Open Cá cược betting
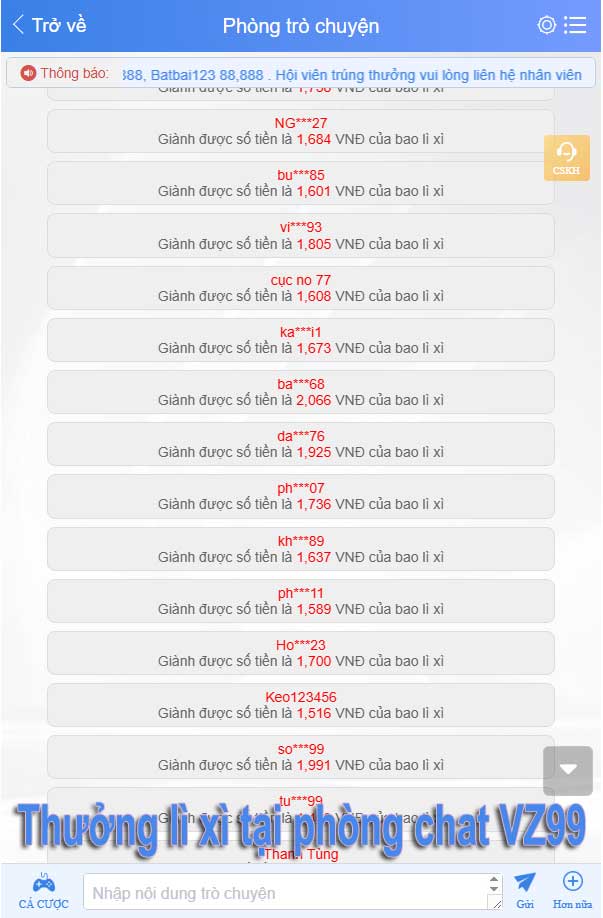603x918 pixels. (43, 891)
